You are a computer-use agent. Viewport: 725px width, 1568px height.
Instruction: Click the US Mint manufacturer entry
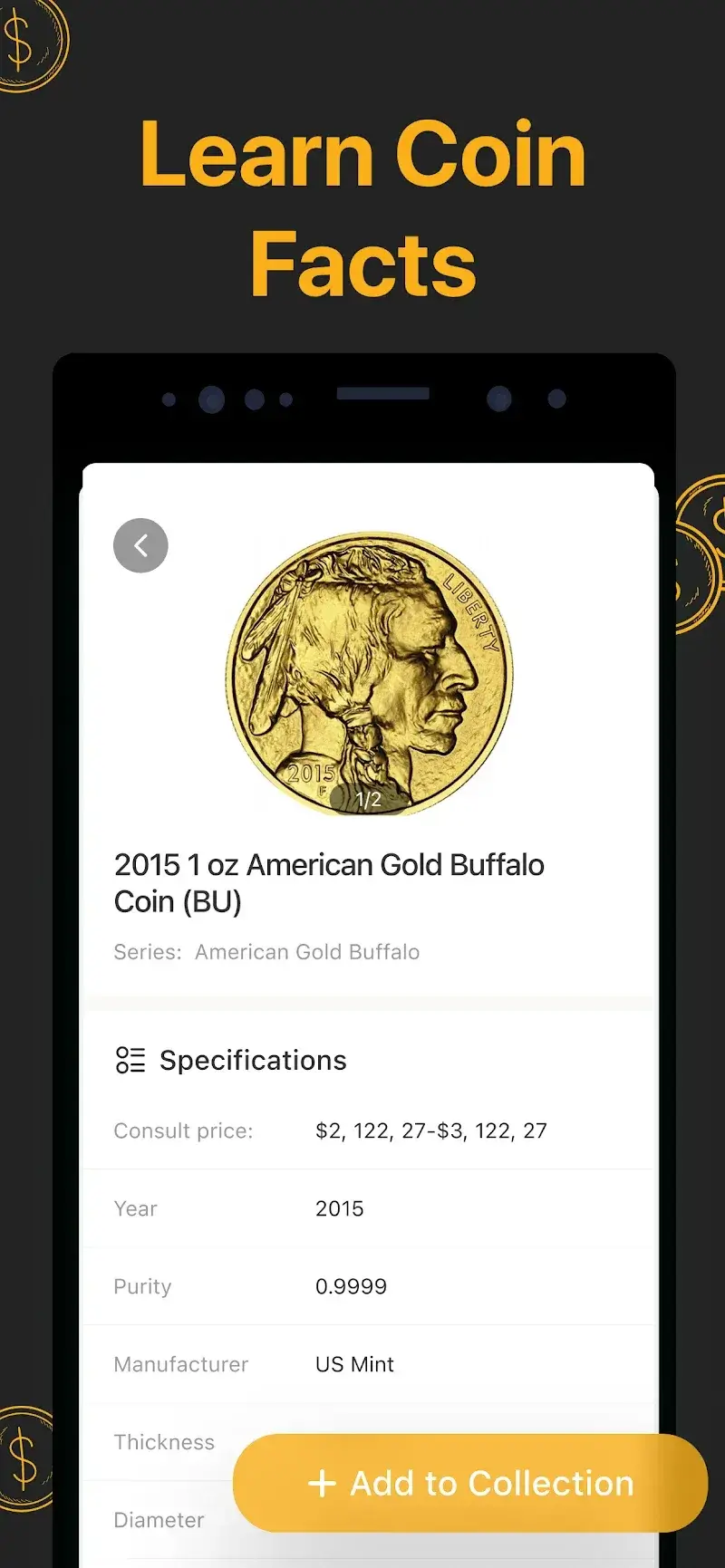point(353,1364)
